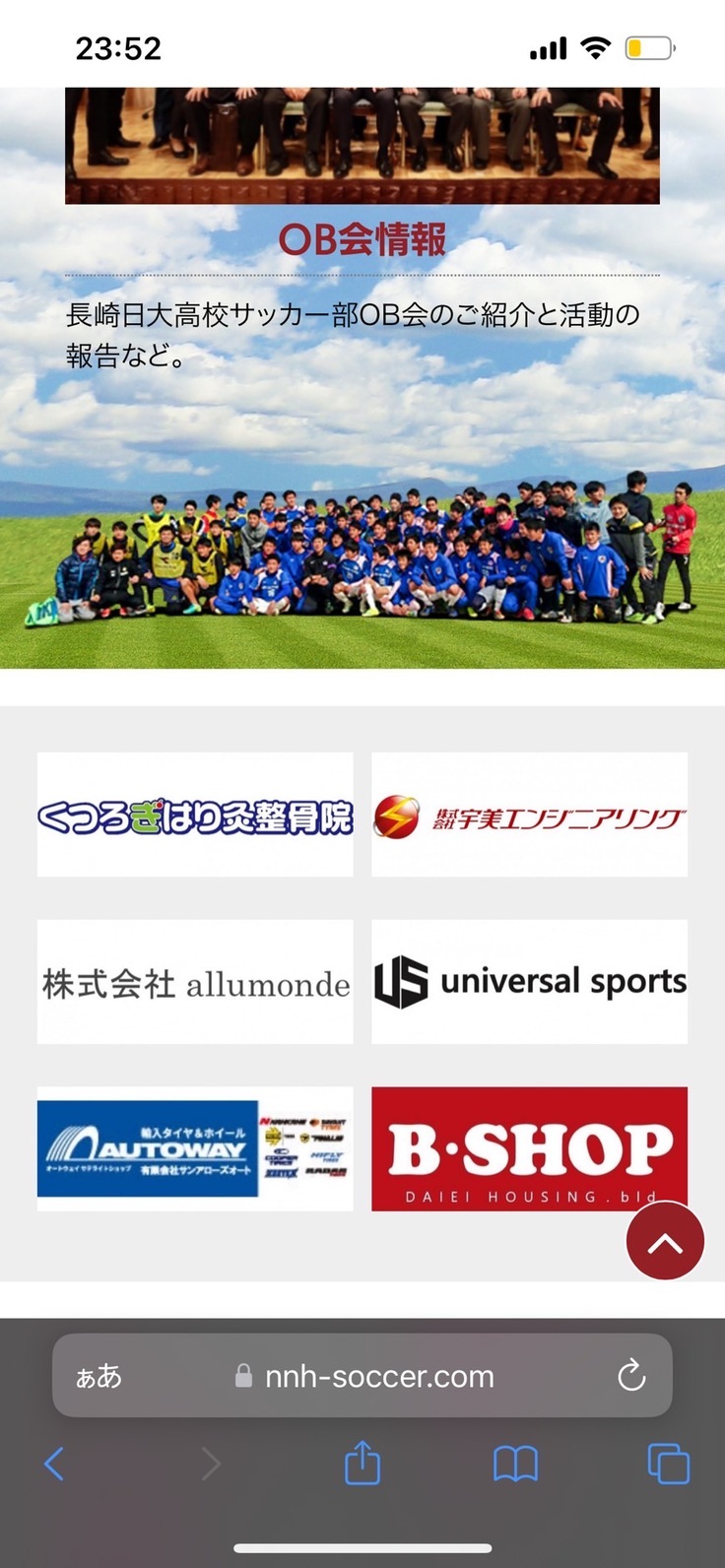Open the くつろぎはり灸整骨院 sponsor banner

tap(195, 816)
